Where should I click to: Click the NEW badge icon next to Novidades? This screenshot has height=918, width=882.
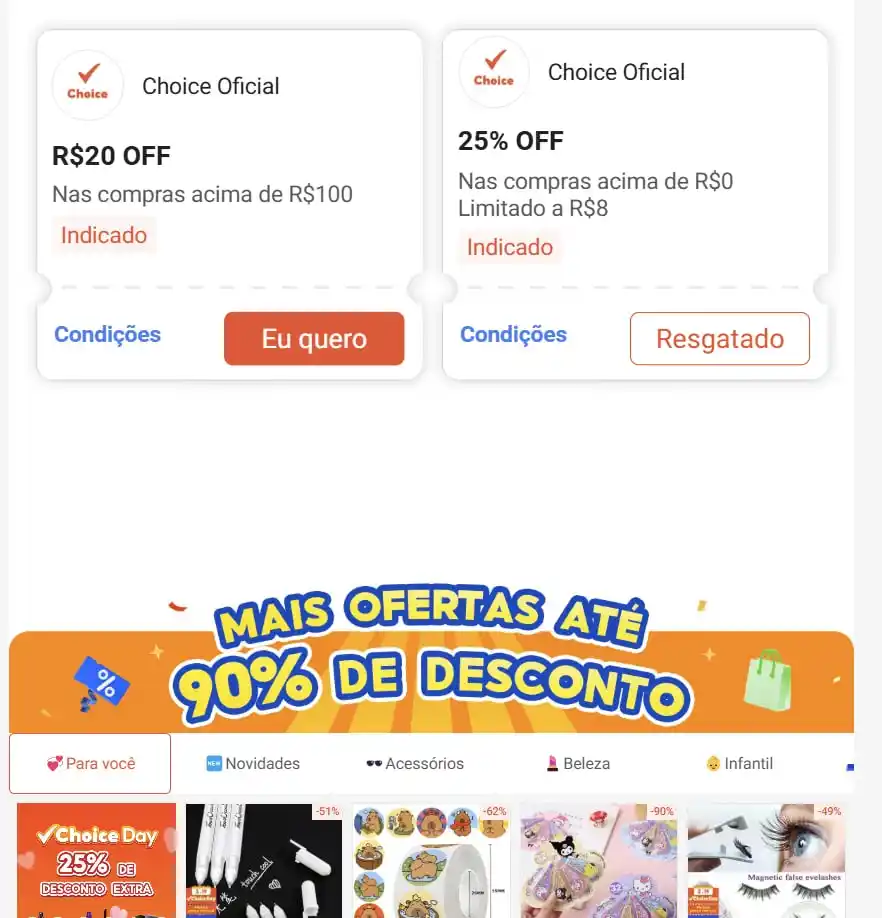[x=214, y=763]
